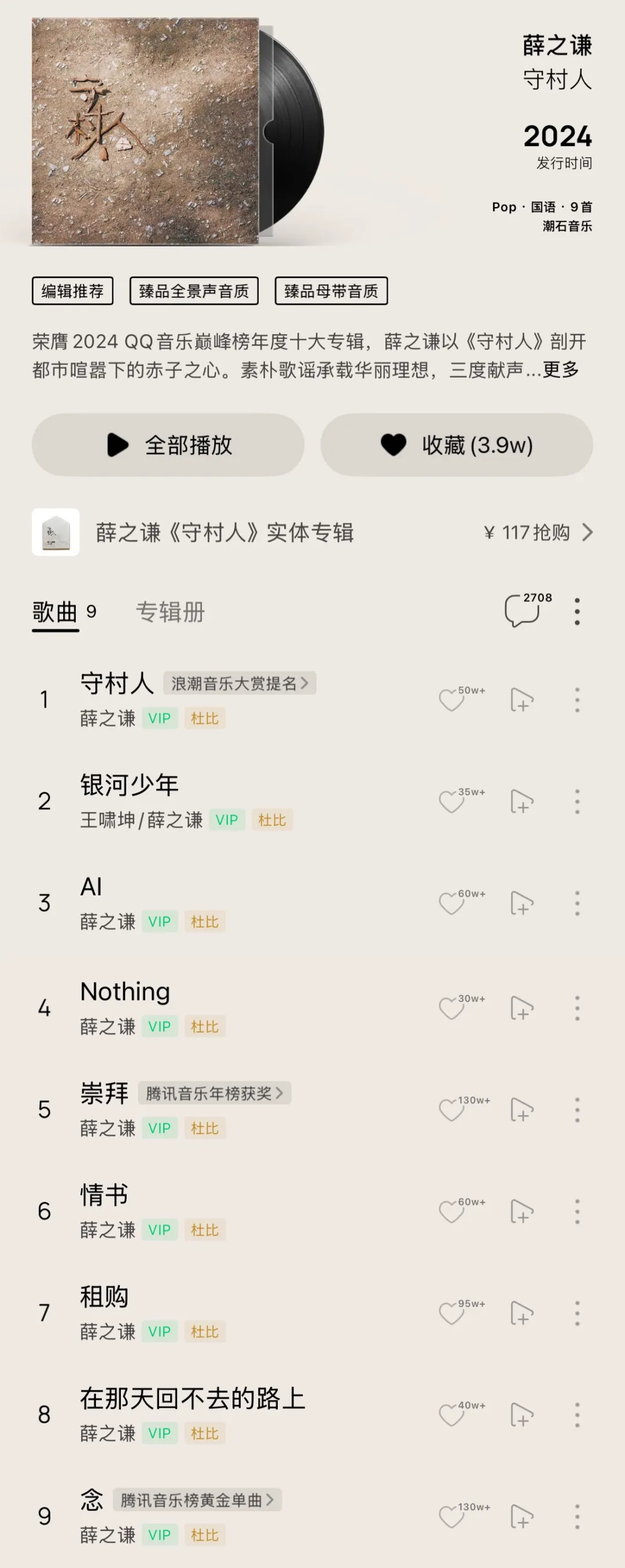This screenshot has height=1568, width=625.
Task: Click 收藏 to favorite the album
Action: (x=456, y=445)
